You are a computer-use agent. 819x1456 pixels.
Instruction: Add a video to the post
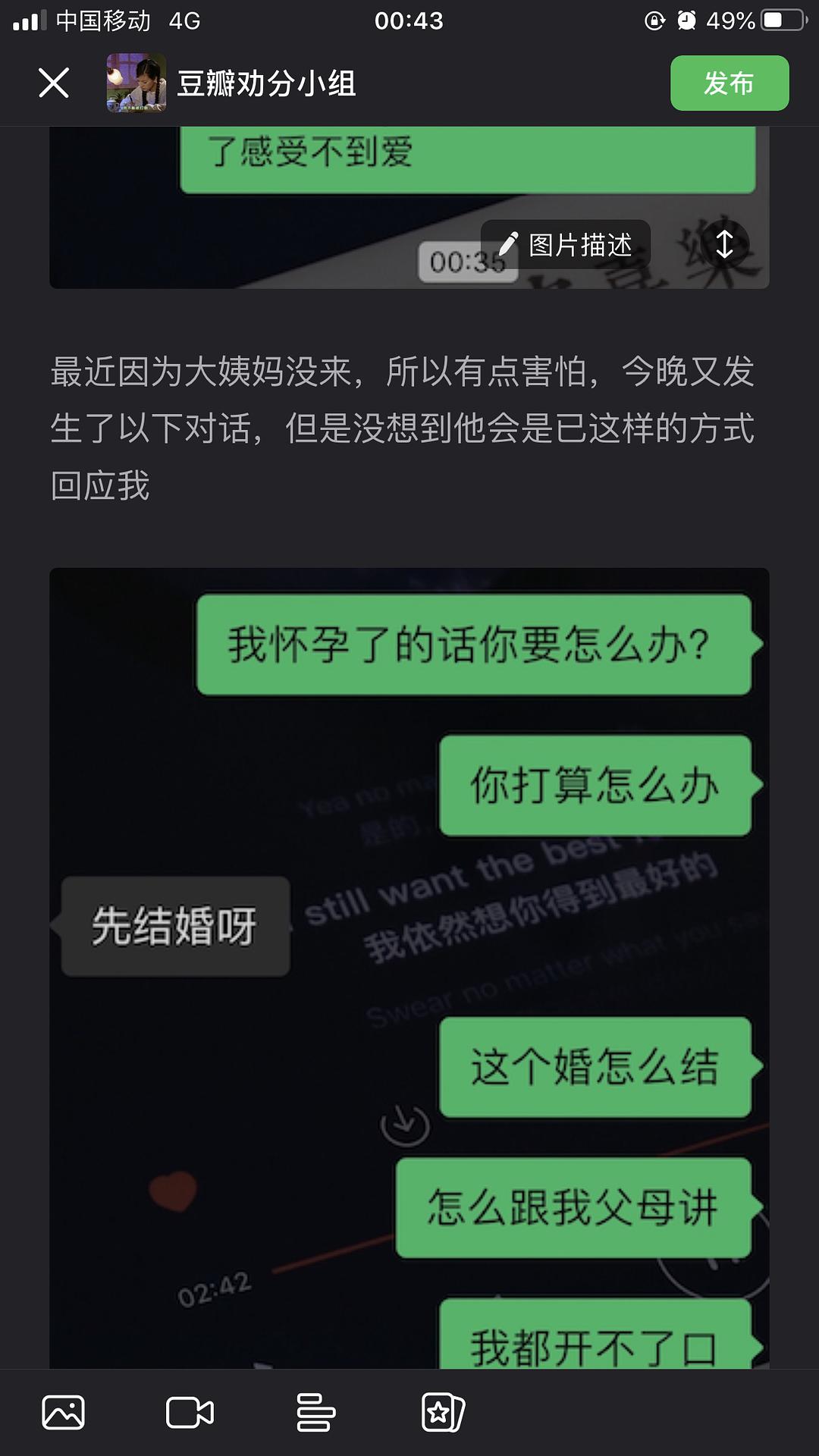click(x=190, y=1413)
